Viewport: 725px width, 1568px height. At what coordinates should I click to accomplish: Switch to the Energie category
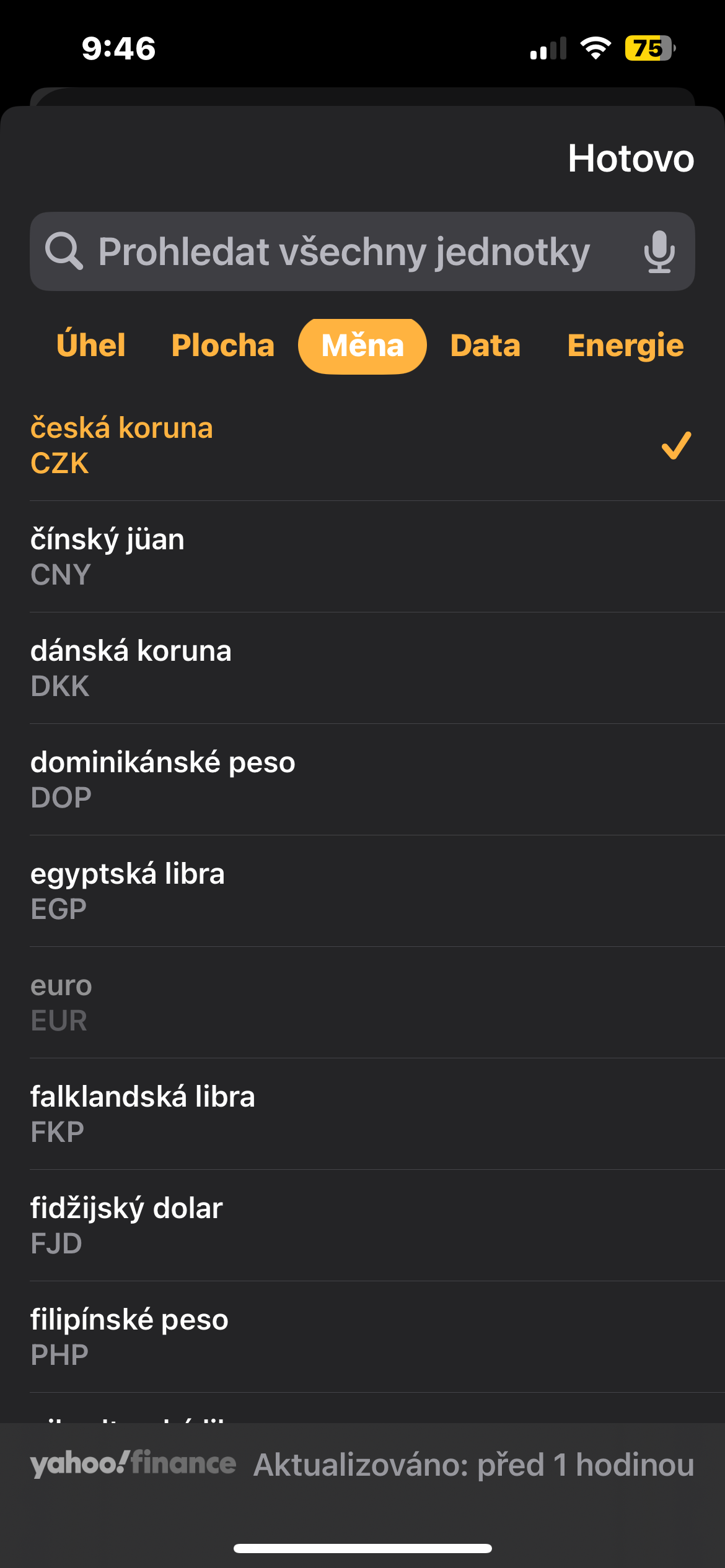pos(625,346)
